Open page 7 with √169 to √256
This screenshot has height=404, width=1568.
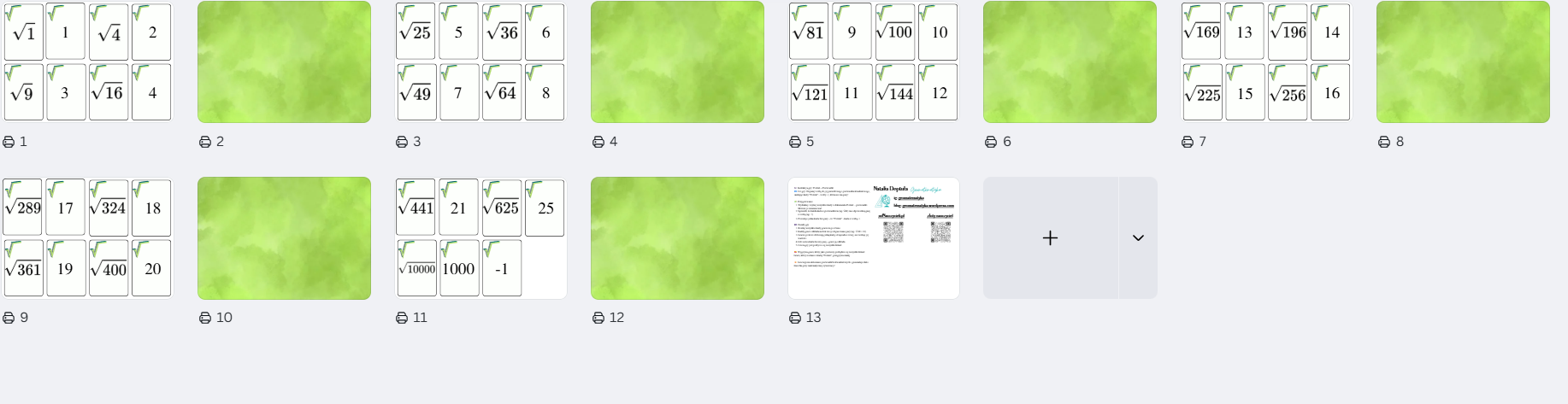click(x=1266, y=61)
